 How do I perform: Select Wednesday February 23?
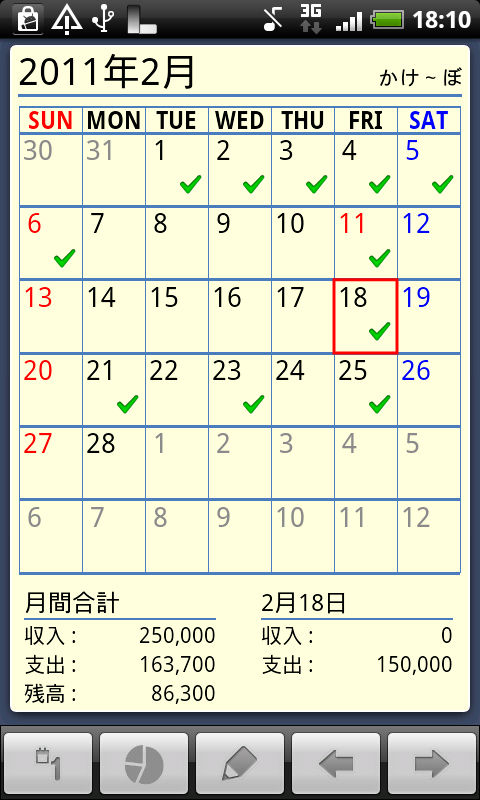[x=240, y=390]
